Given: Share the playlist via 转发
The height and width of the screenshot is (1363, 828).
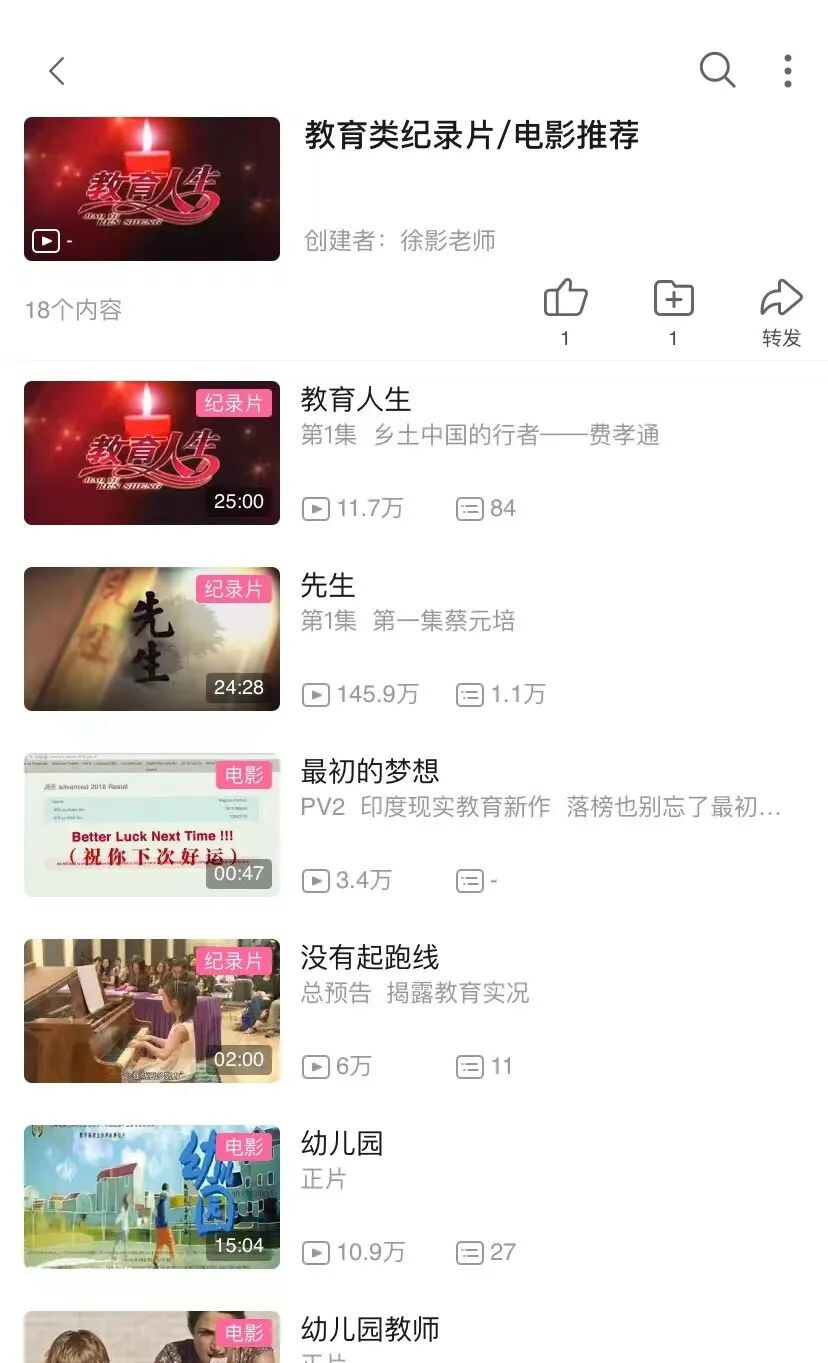Looking at the screenshot, I should 781,312.
